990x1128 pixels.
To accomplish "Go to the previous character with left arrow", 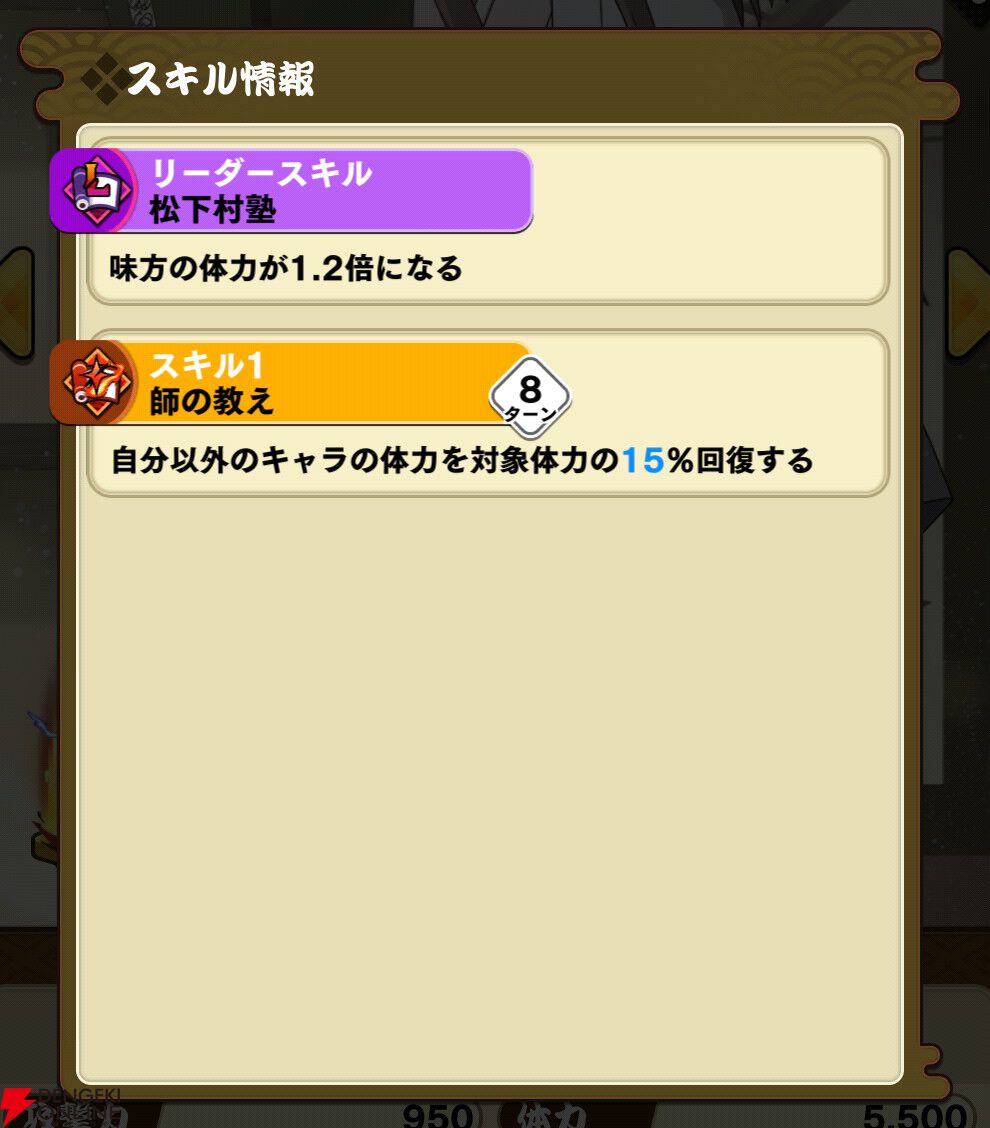I will coord(14,303).
